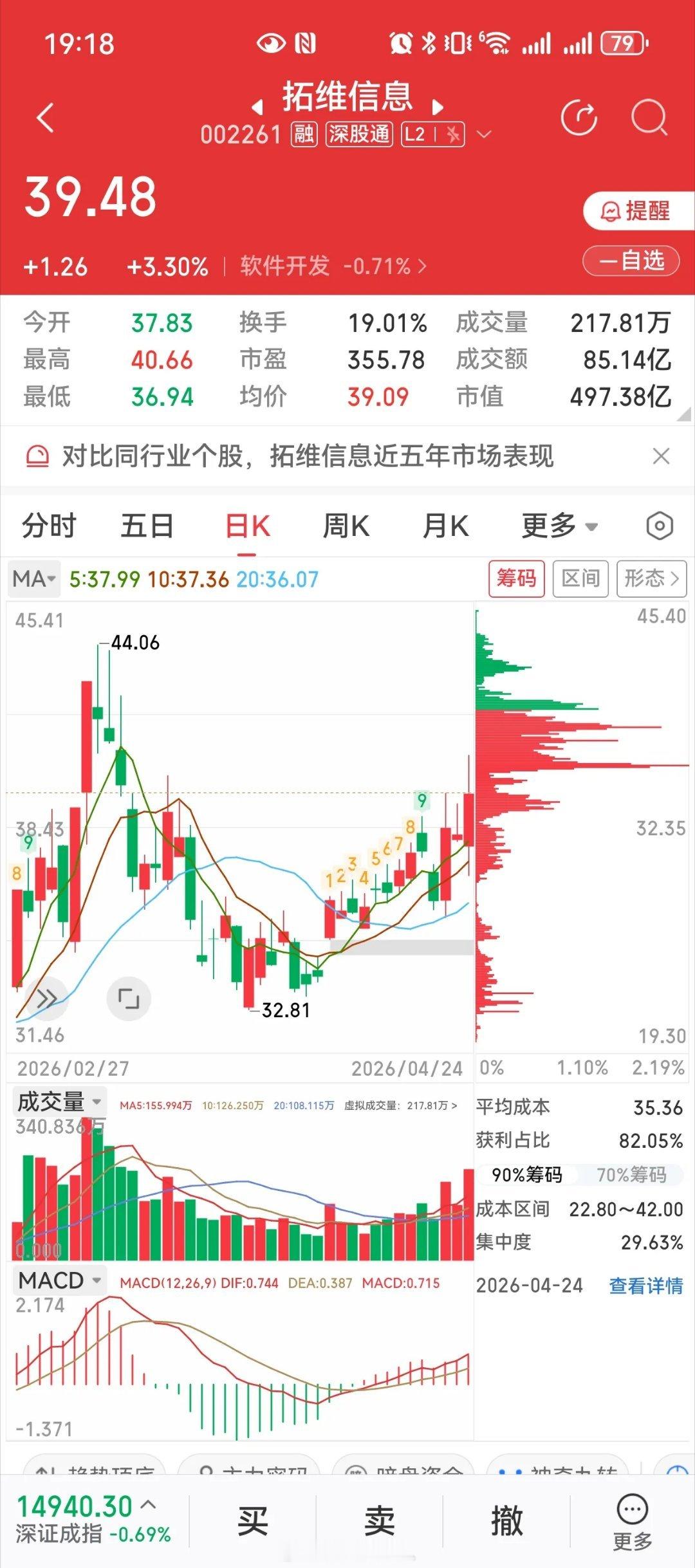This screenshot has width=695, height=1568.
Task: Switch to the 周K weekly chart tab
Action: pyautogui.click(x=346, y=526)
